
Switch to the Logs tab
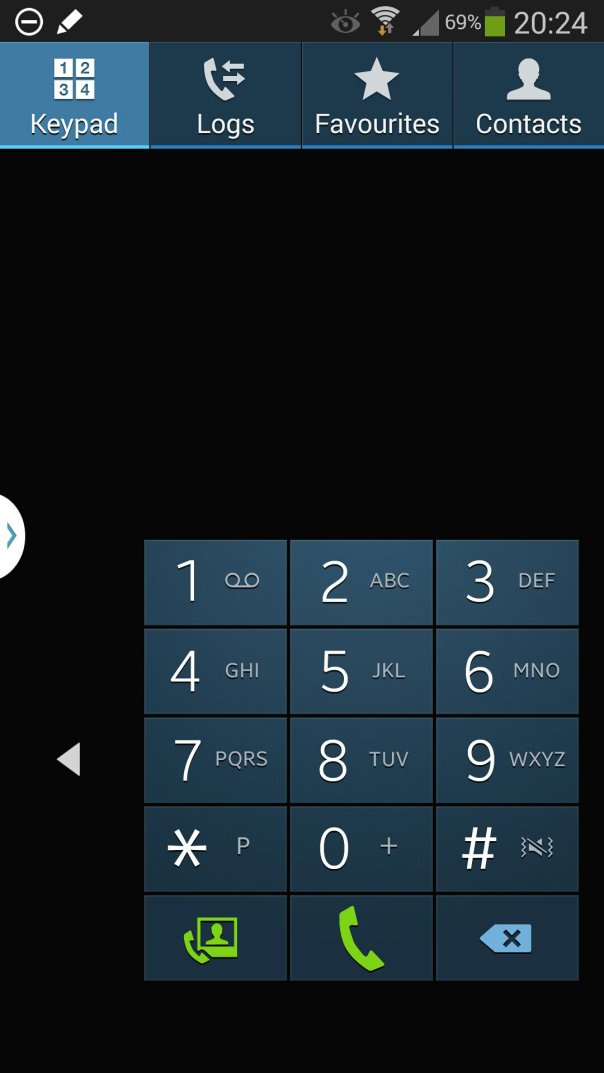coord(225,96)
